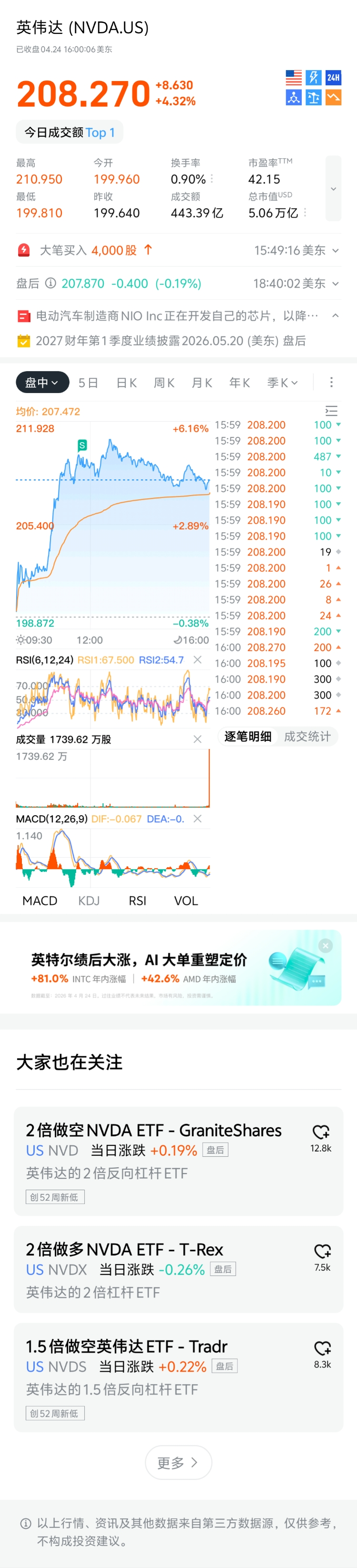This screenshot has height=1568, width=357.
Task: Switch to the 成交统计 tab
Action: tap(307, 737)
